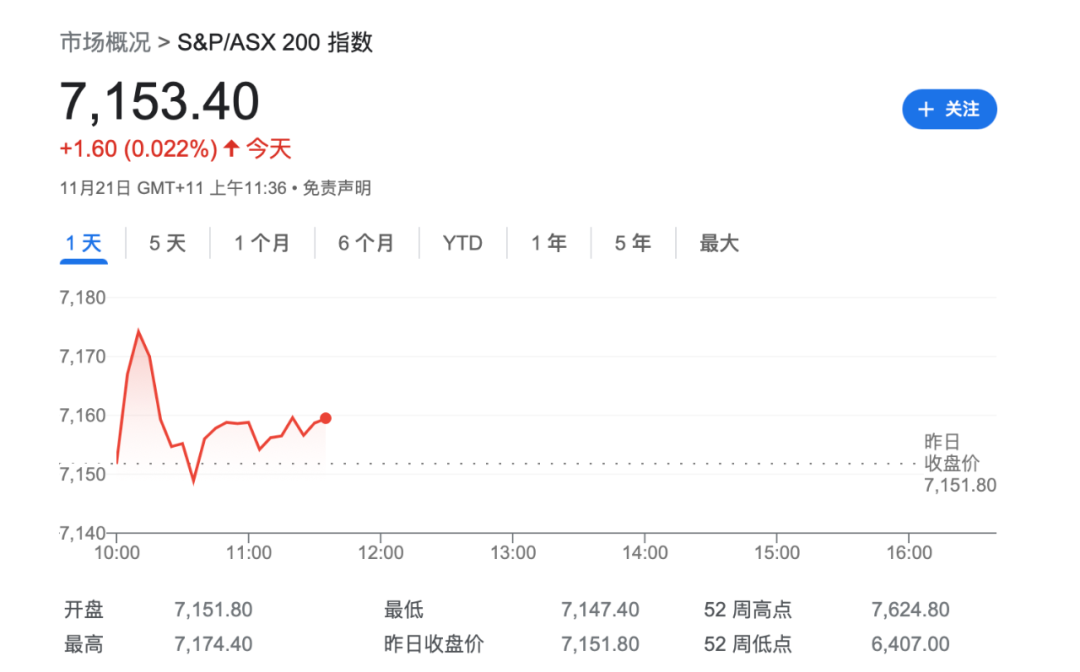Open the 市场概况 breadcrumb link
1080x672 pixels.
pyautogui.click(x=105, y=42)
